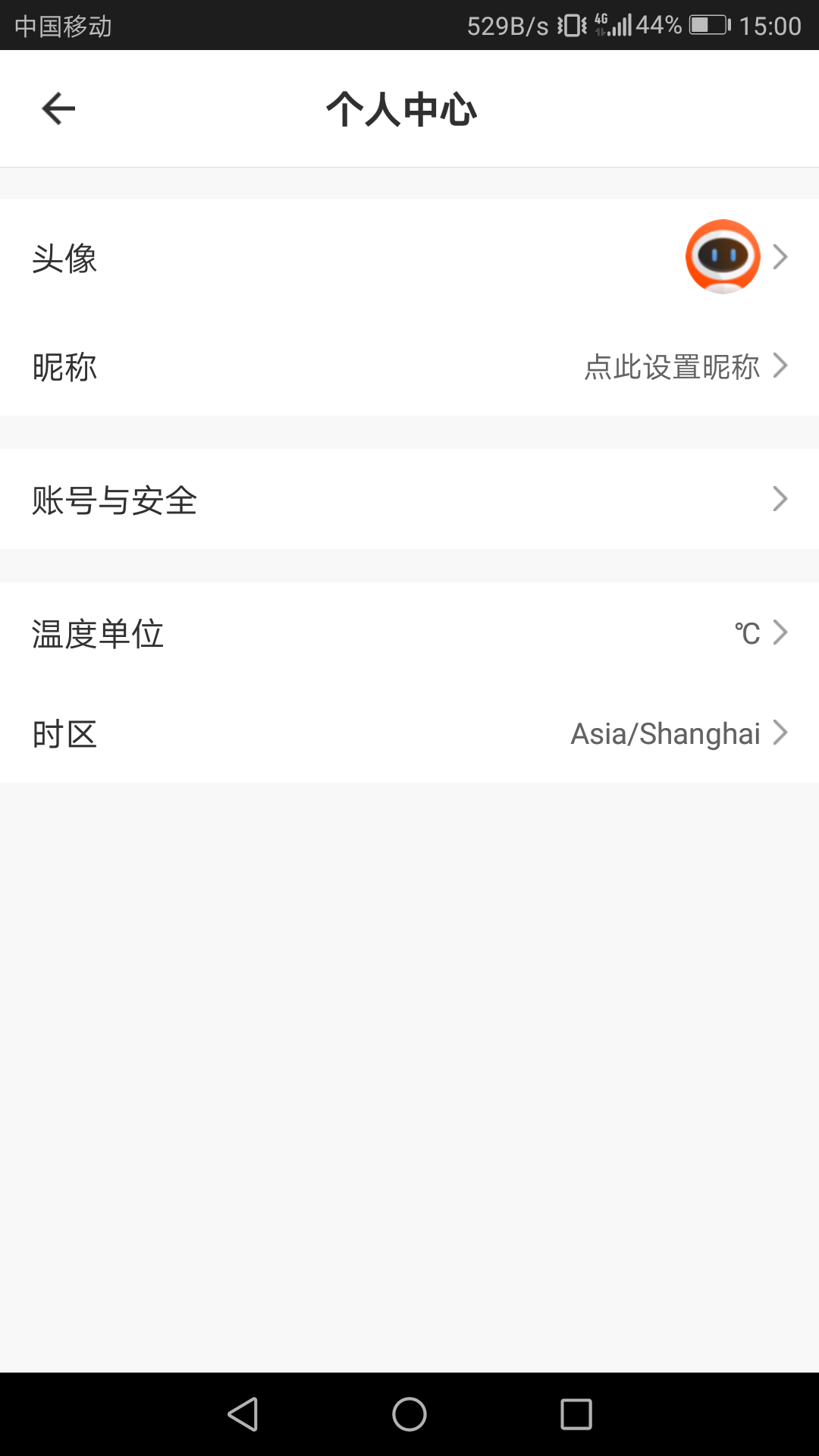Open the system recent apps button
Viewport: 819px width, 1456px height.
[576, 1414]
